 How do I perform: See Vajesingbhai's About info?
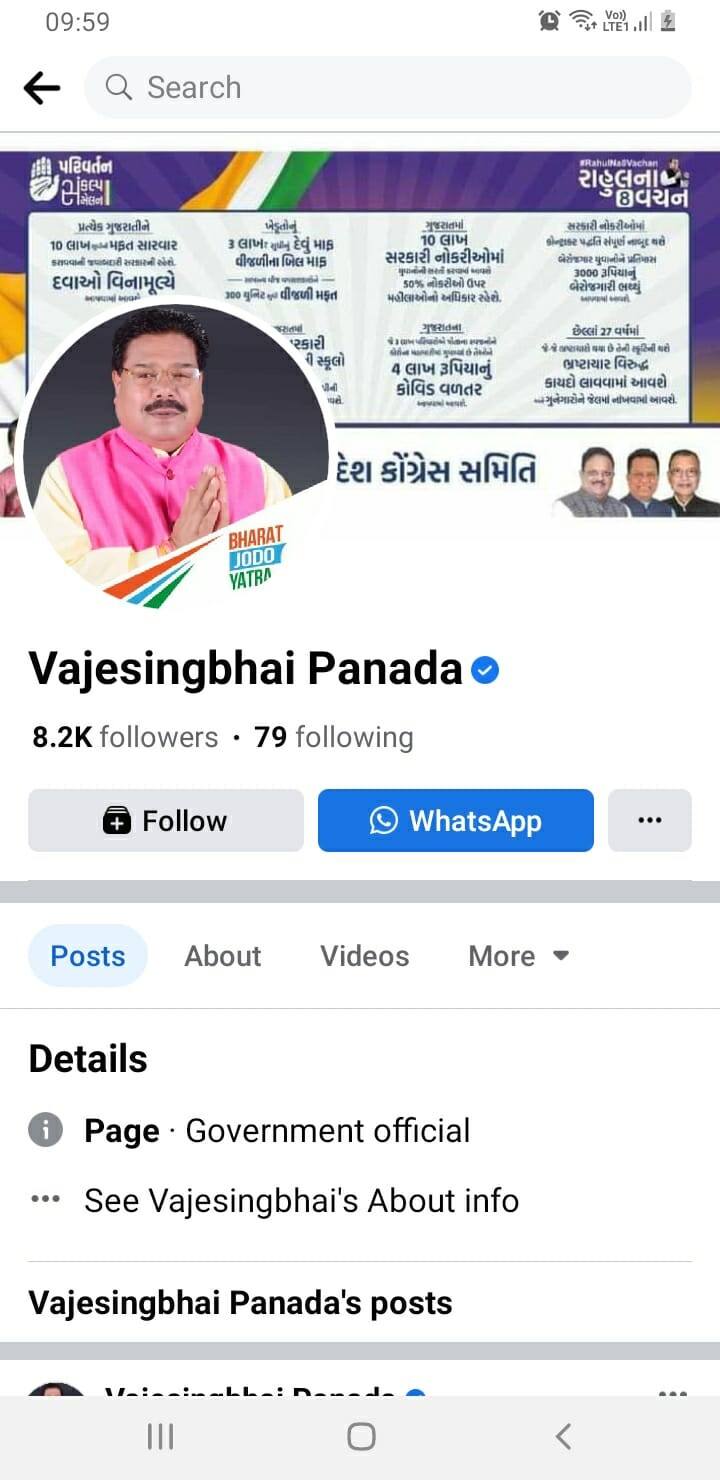click(x=300, y=1200)
